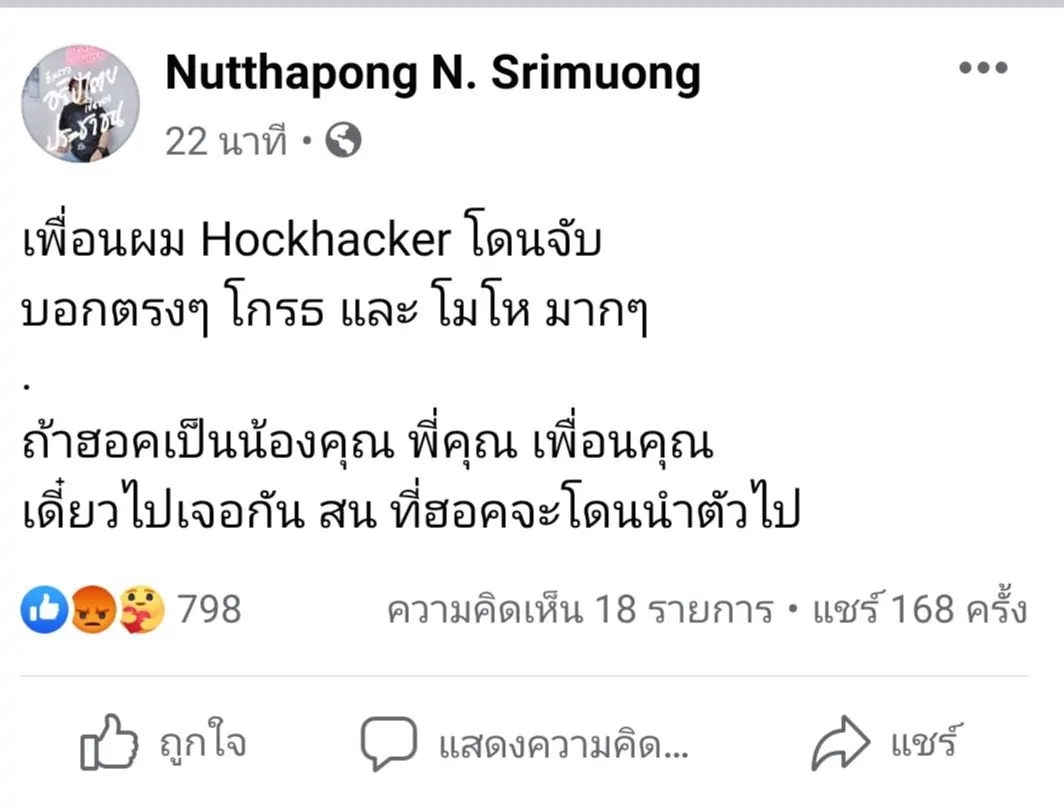
Task: Comment via แสดงความคิดเห็น button
Action: point(524,745)
